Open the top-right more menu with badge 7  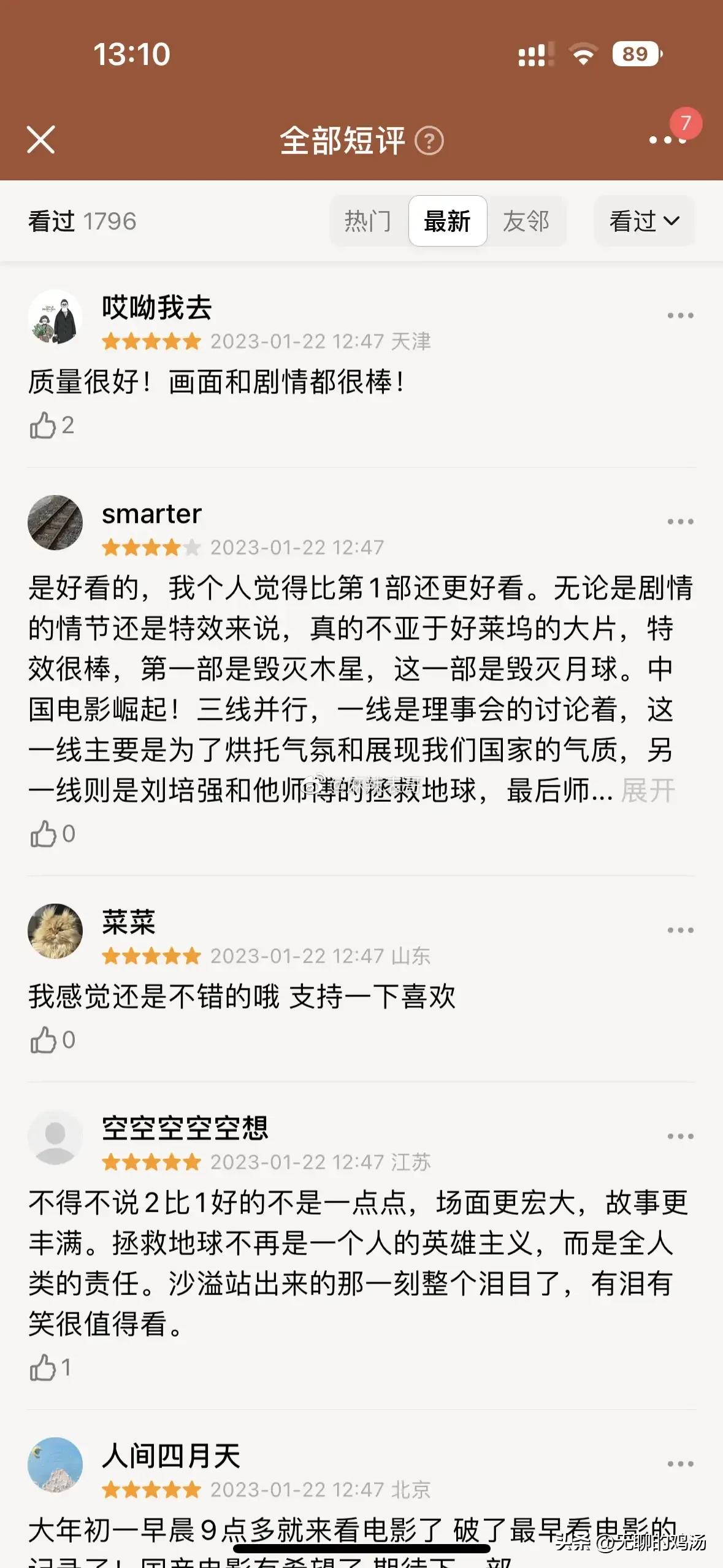tap(666, 140)
